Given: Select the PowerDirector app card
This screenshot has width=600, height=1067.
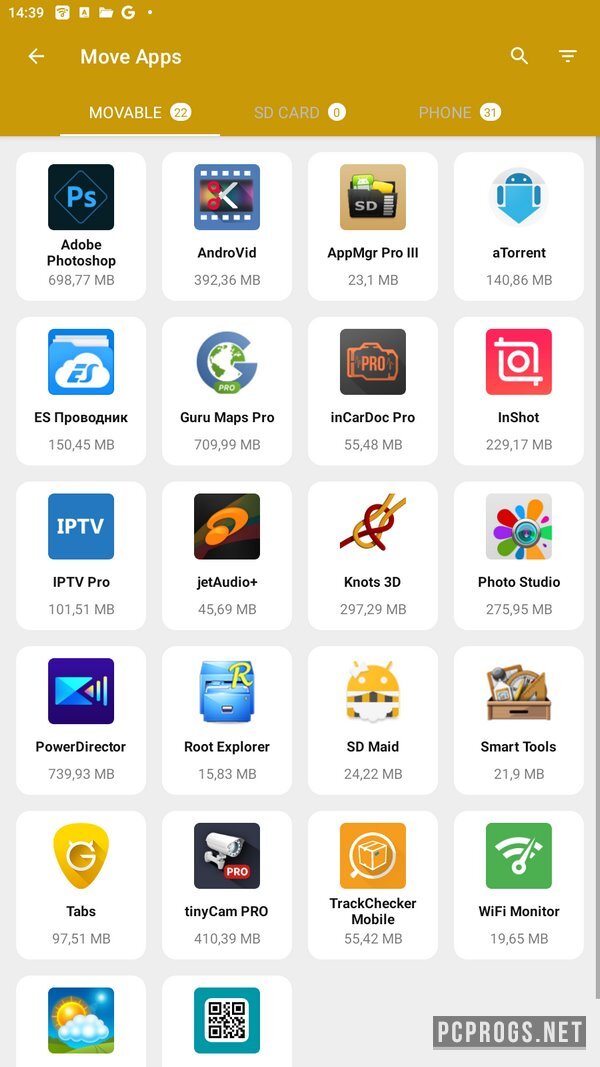Looking at the screenshot, I should coord(81,720).
